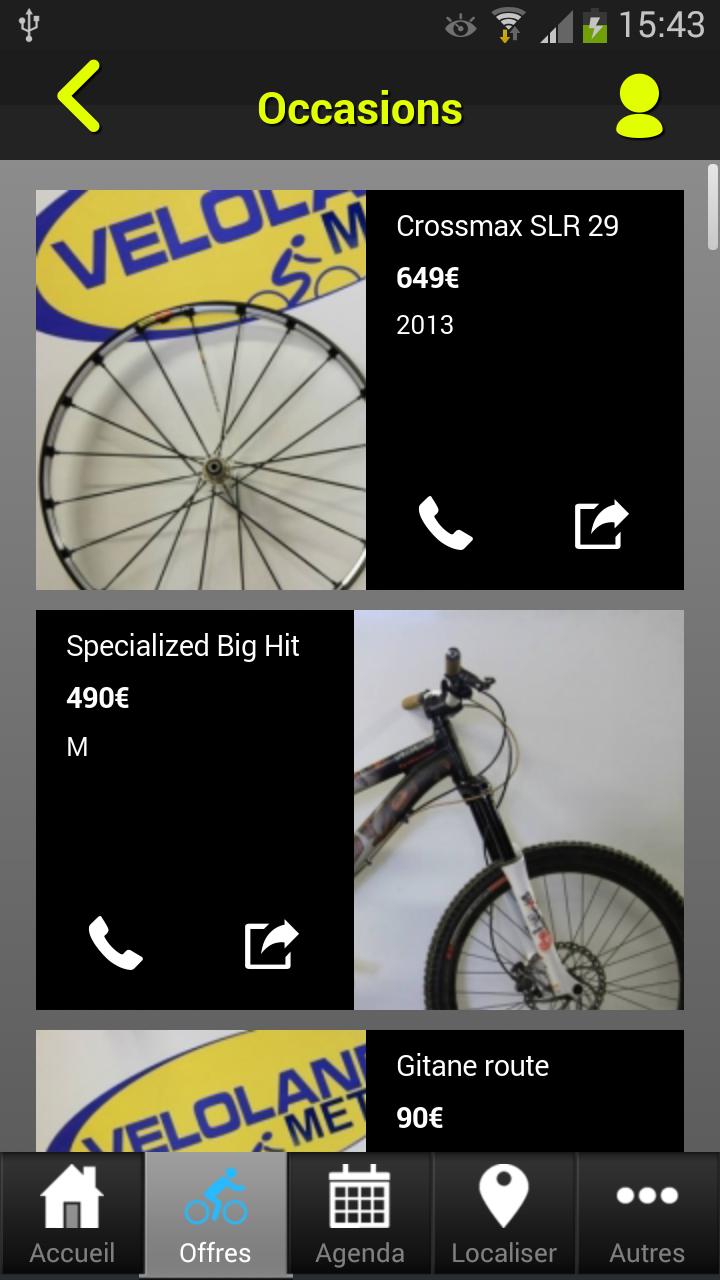Open the Specialized Big Hit bike listing
The image size is (720, 1280).
(518, 810)
